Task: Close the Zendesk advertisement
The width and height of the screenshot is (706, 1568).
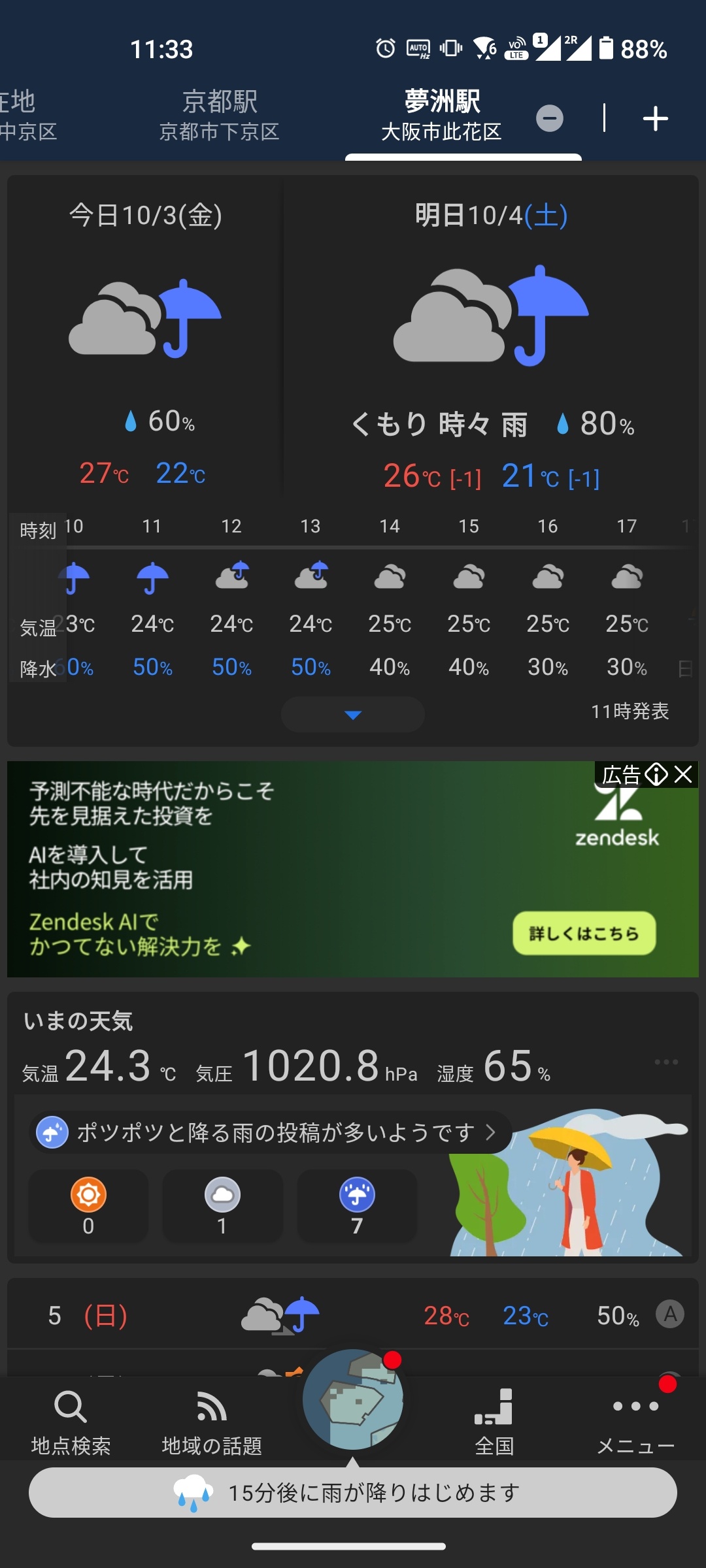Action: pos(684,775)
